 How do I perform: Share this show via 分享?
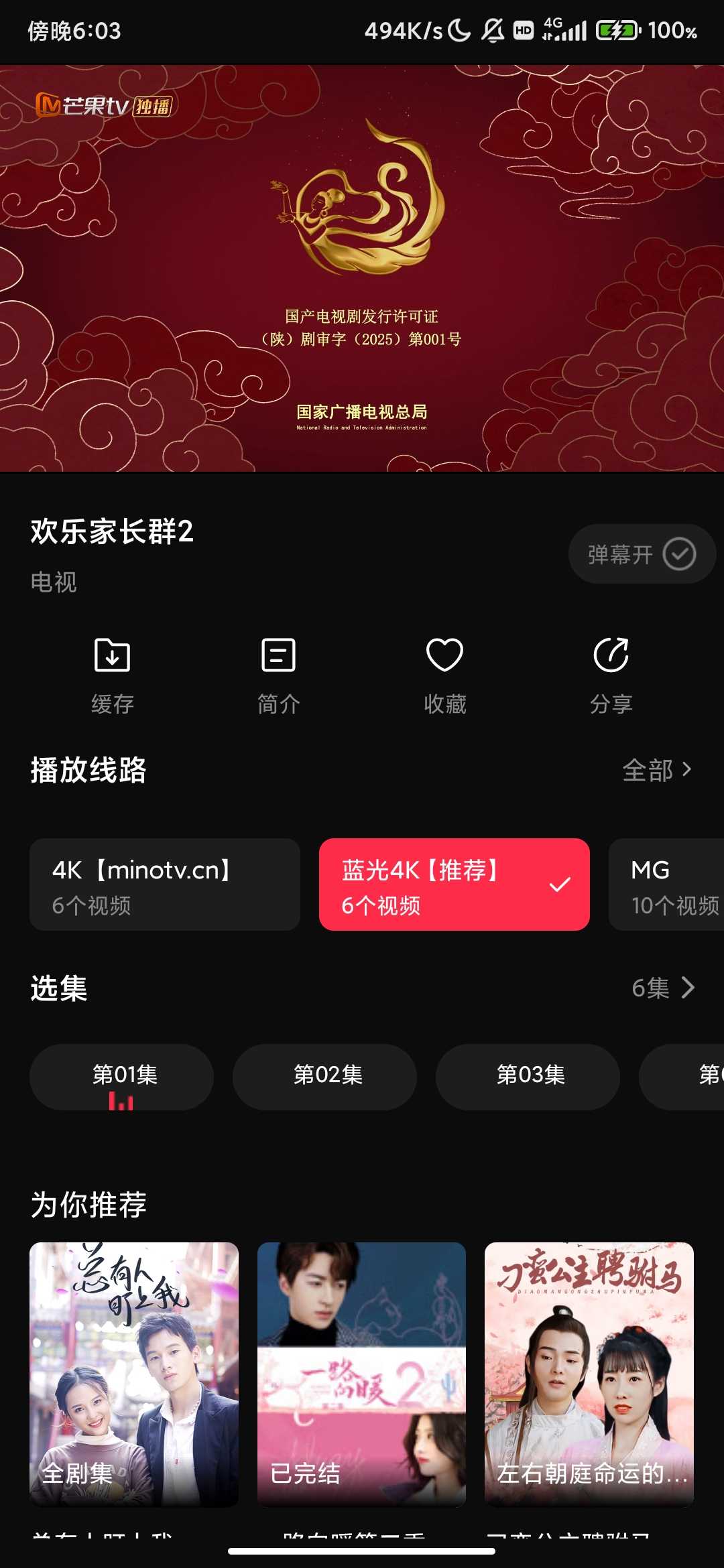tap(611, 675)
